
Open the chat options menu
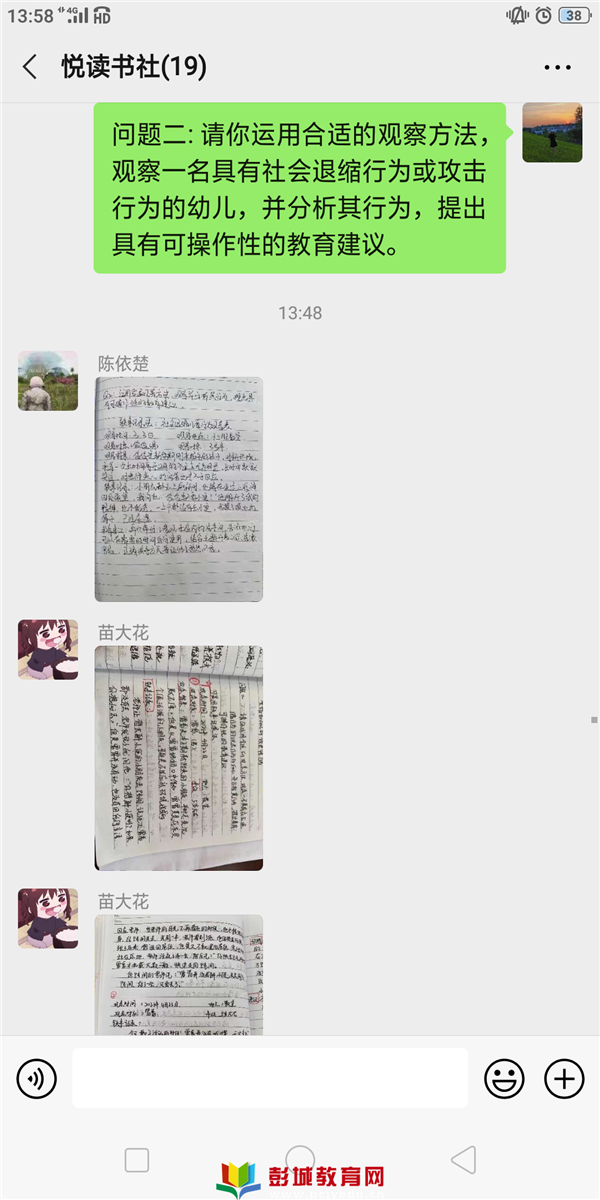(x=557, y=67)
